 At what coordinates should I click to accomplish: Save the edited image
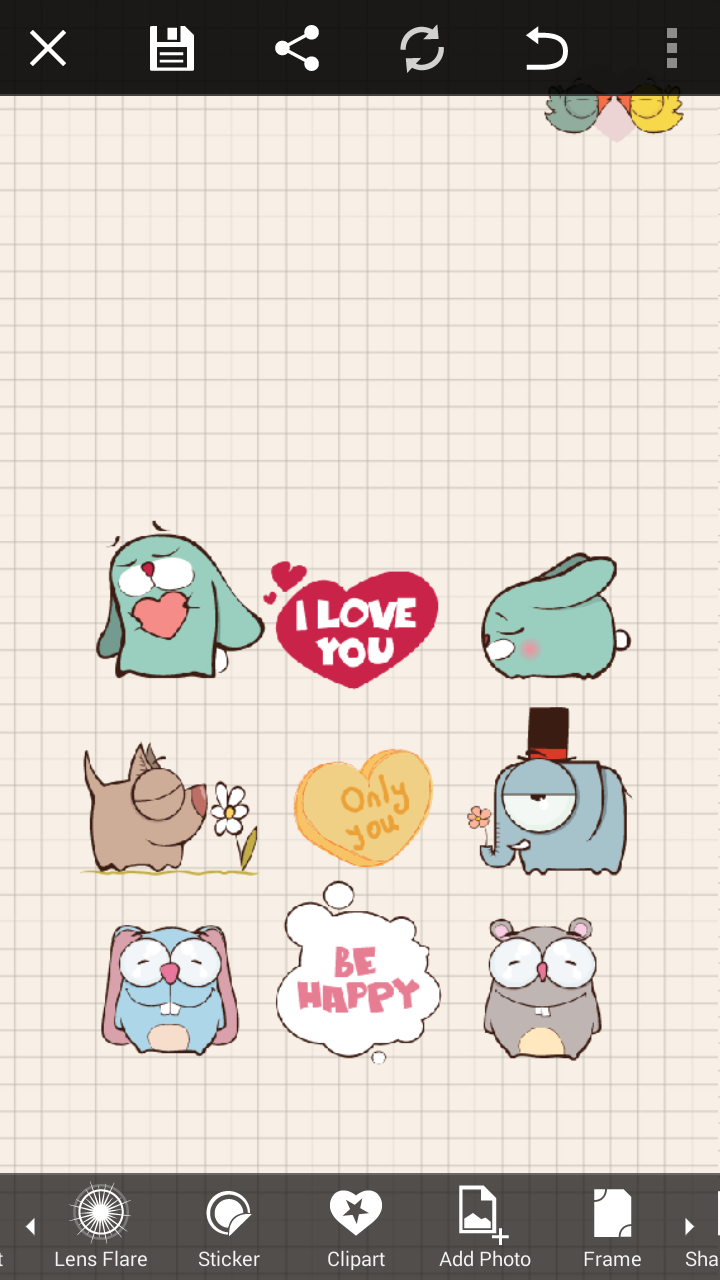click(172, 48)
